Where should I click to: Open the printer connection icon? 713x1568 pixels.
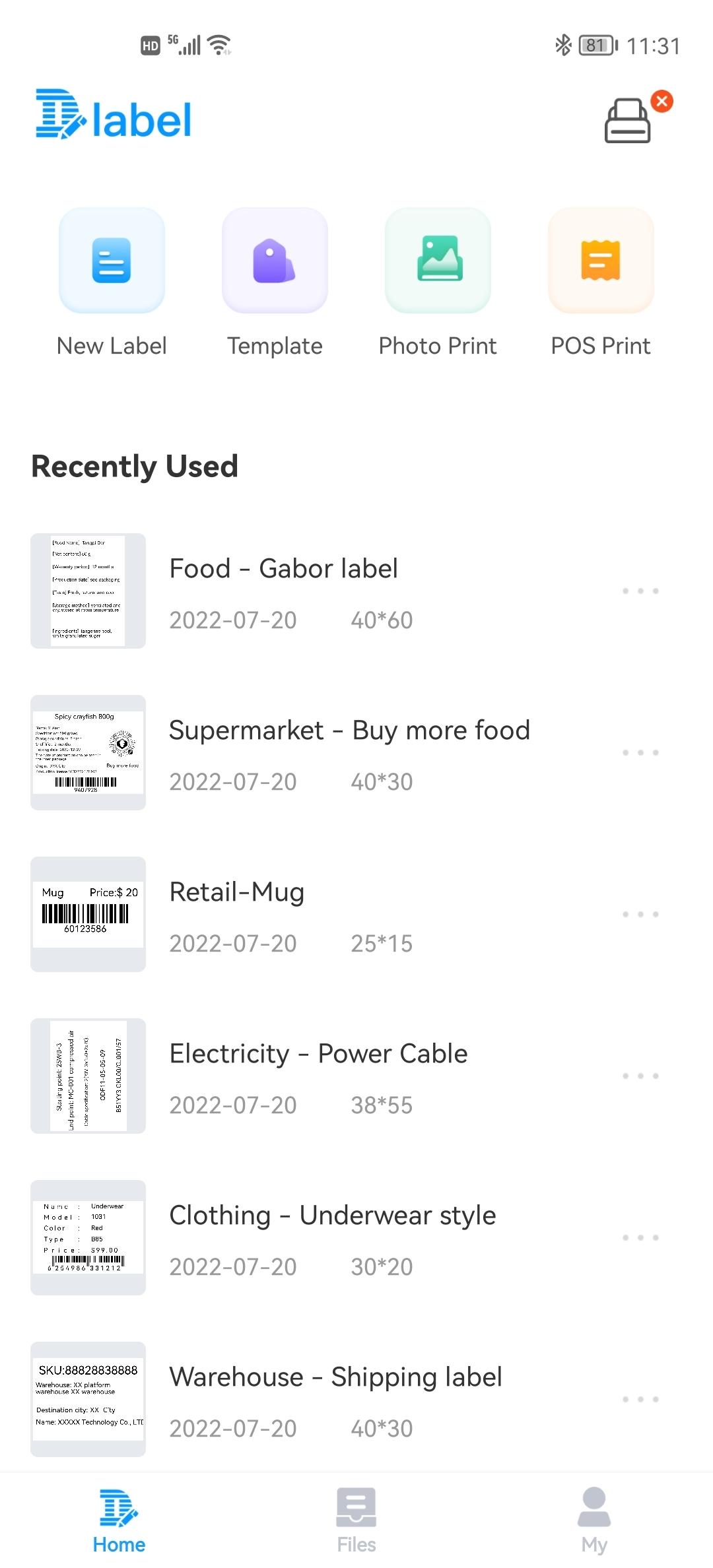click(x=628, y=120)
